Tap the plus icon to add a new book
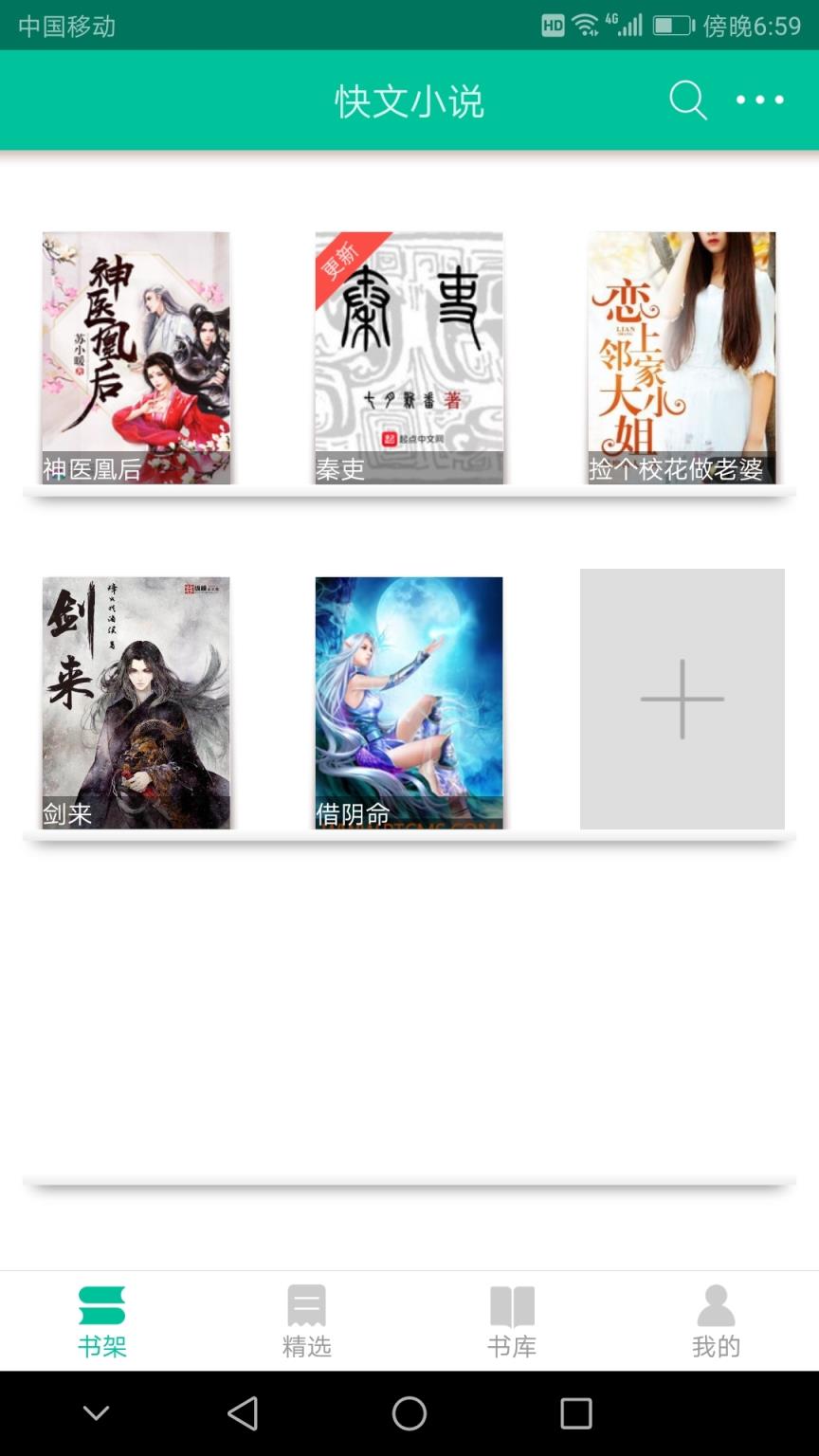This screenshot has height=1456, width=819. 681,700
